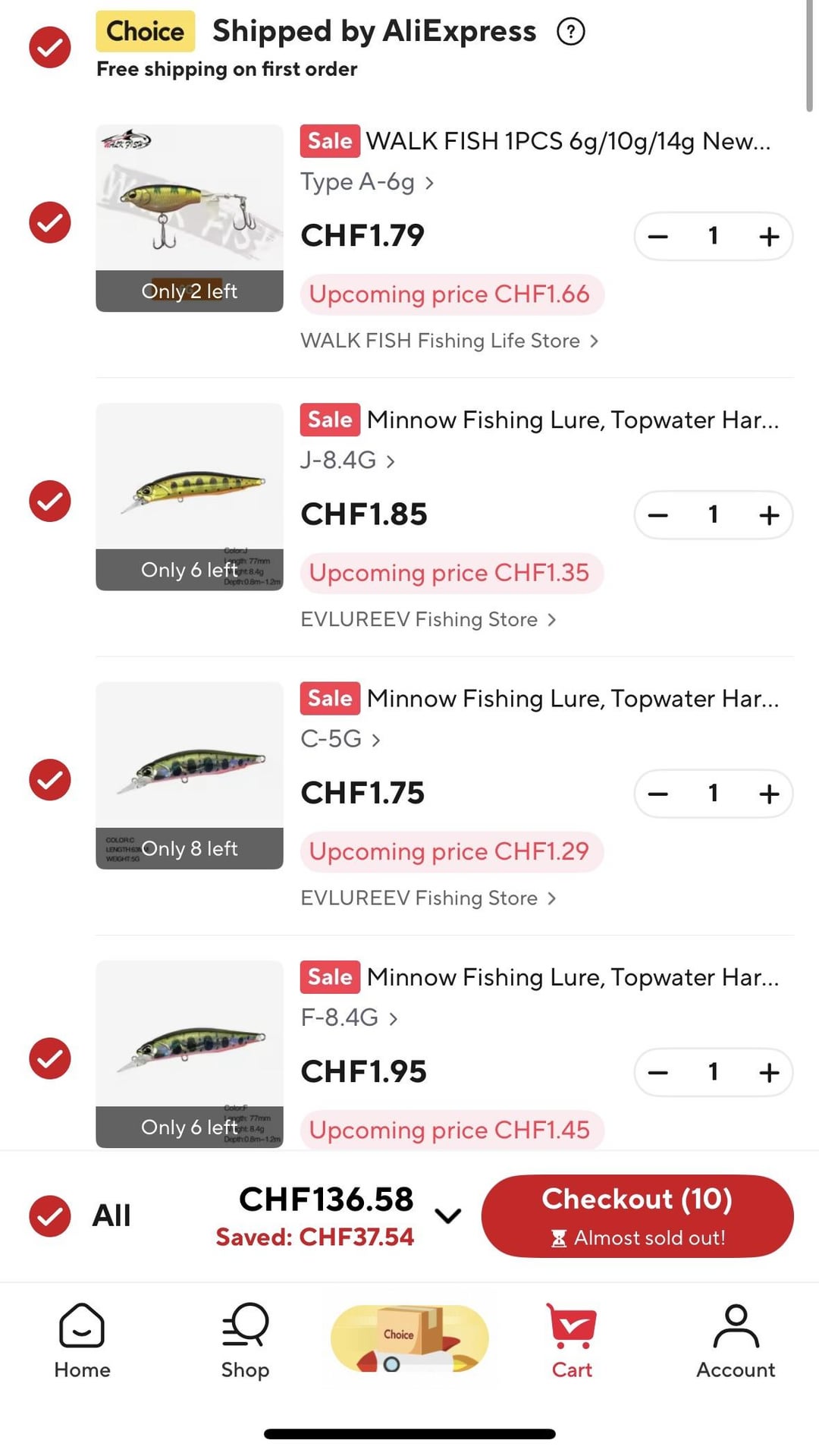The image size is (819, 1456).
Task: Decrease quantity of the CHF1.85 lure
Action: tap(657, 515)
